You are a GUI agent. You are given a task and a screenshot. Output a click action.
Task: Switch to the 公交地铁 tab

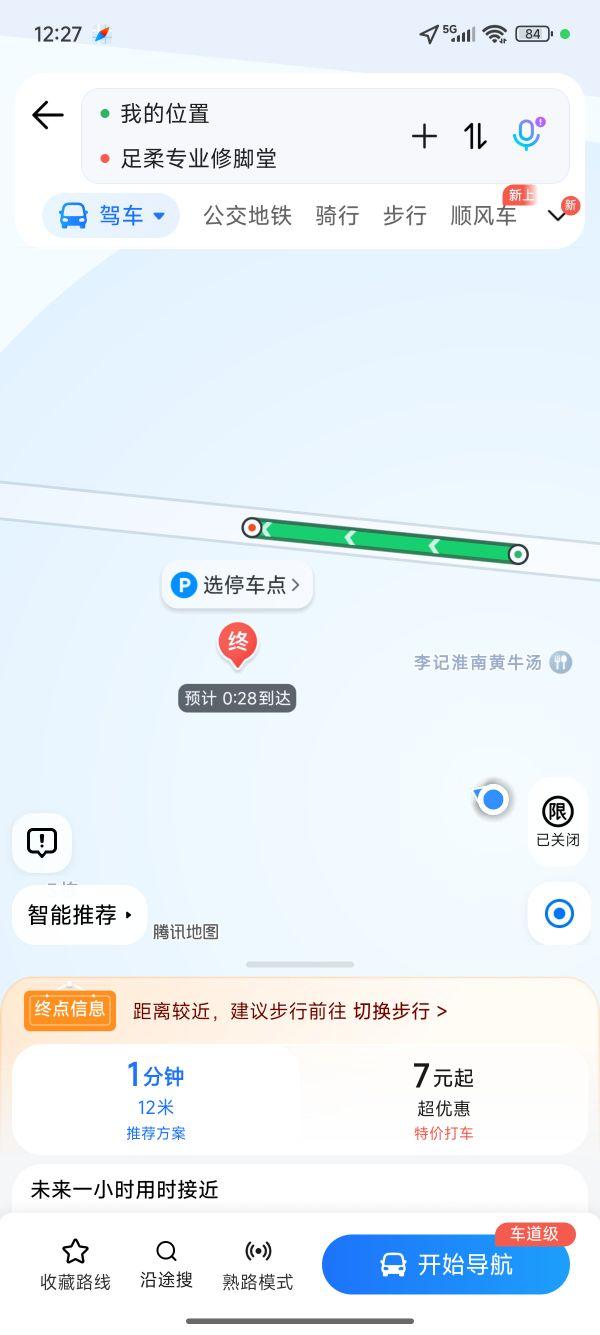pyautogui.click(x=247, y=215)
